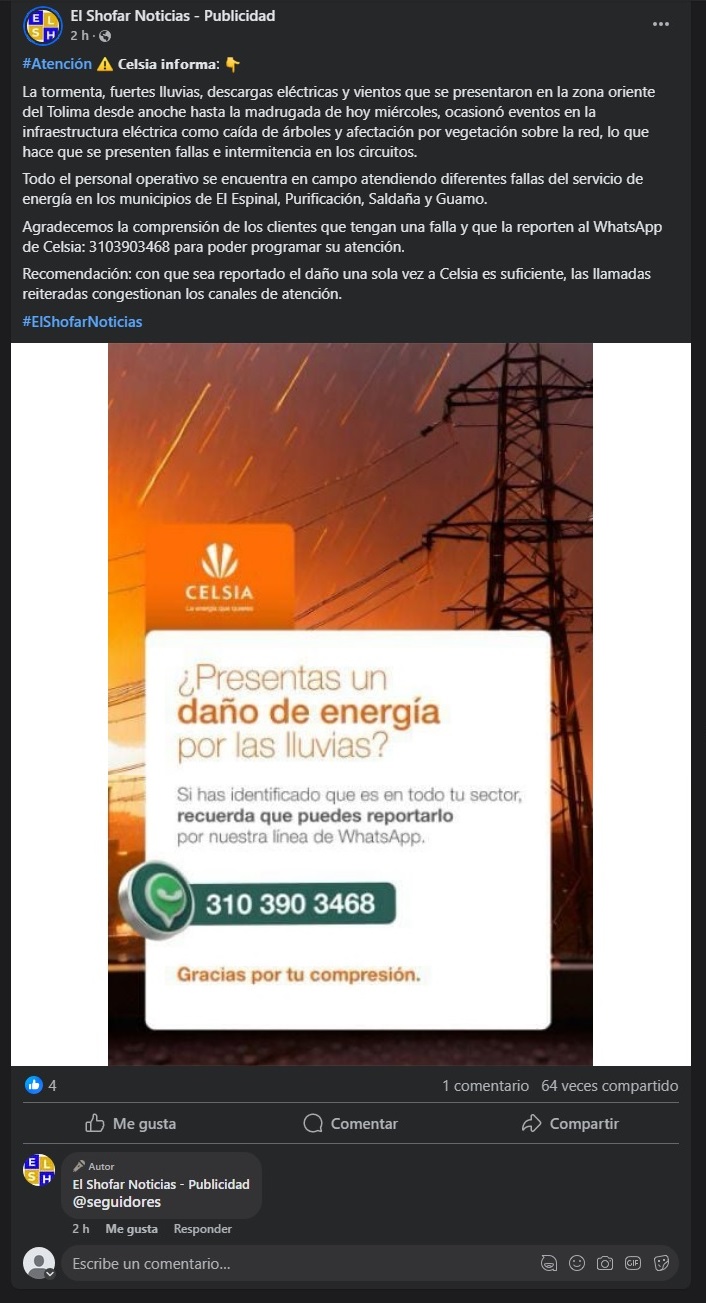Open the post's three-dot options menu
Viewport: 706px width, 1303px height.
click(661, 24)
